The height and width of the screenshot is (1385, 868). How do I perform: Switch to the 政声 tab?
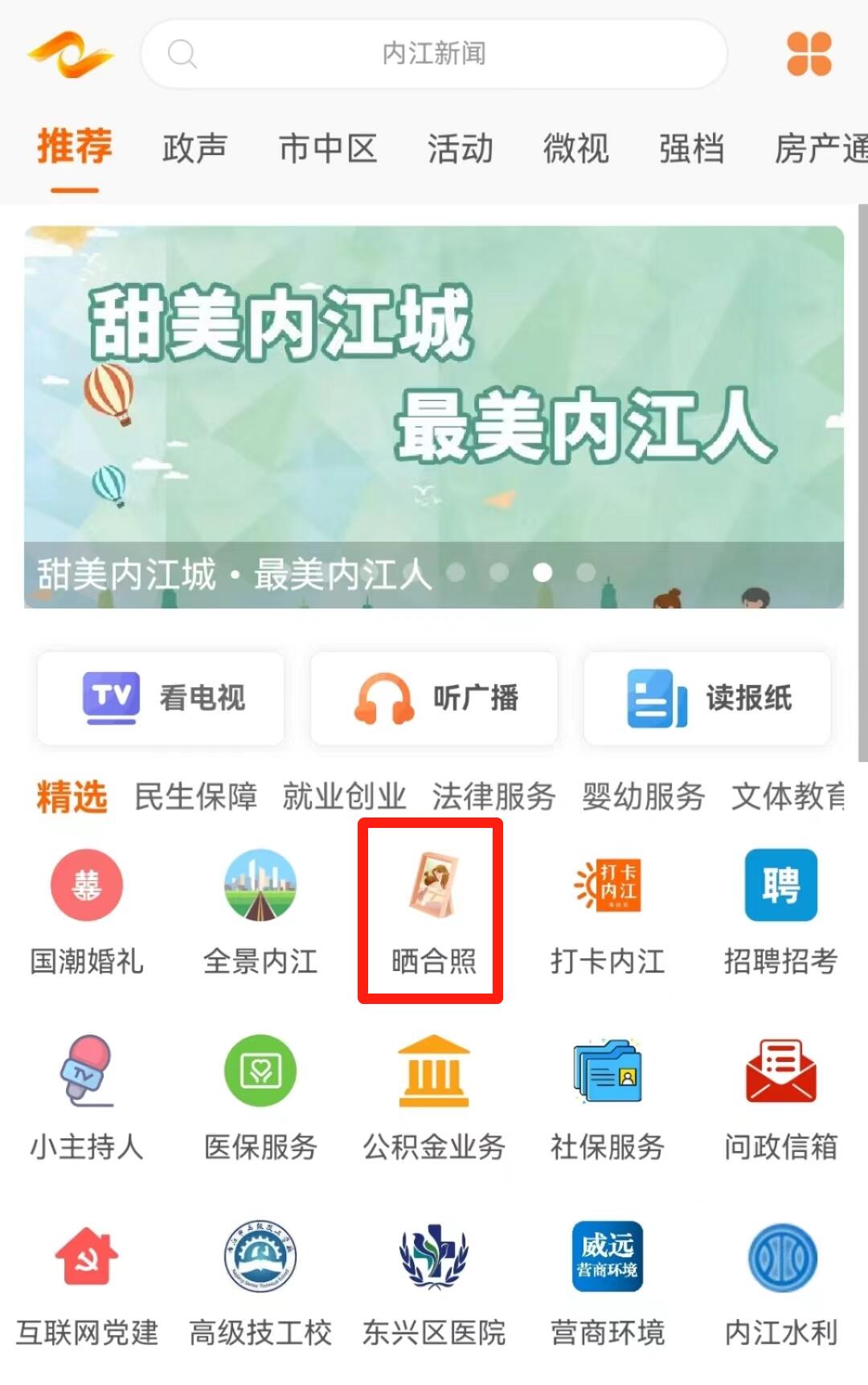[x=194, y=149]
